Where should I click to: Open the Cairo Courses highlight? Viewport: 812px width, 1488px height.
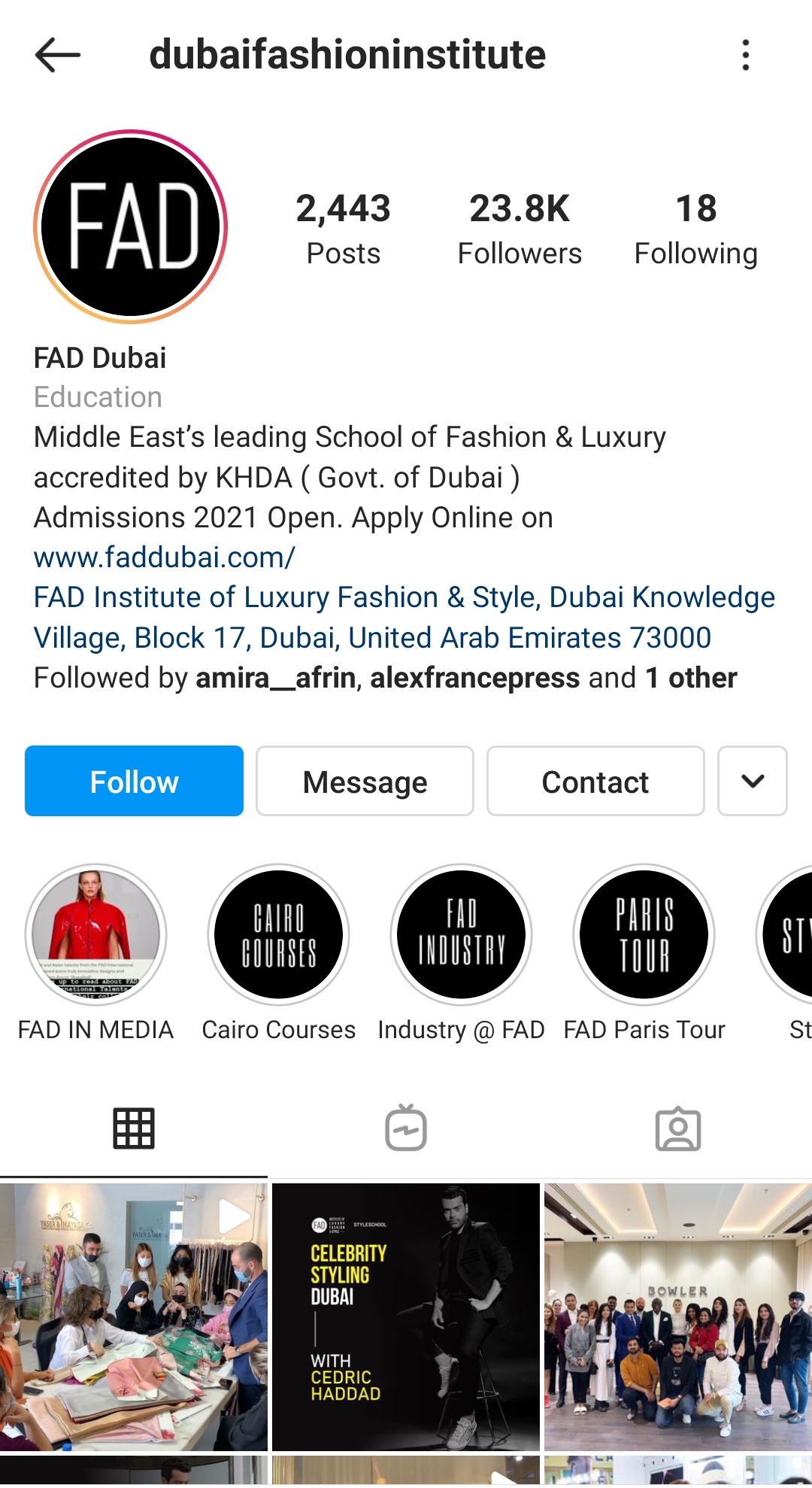[279, 934]
